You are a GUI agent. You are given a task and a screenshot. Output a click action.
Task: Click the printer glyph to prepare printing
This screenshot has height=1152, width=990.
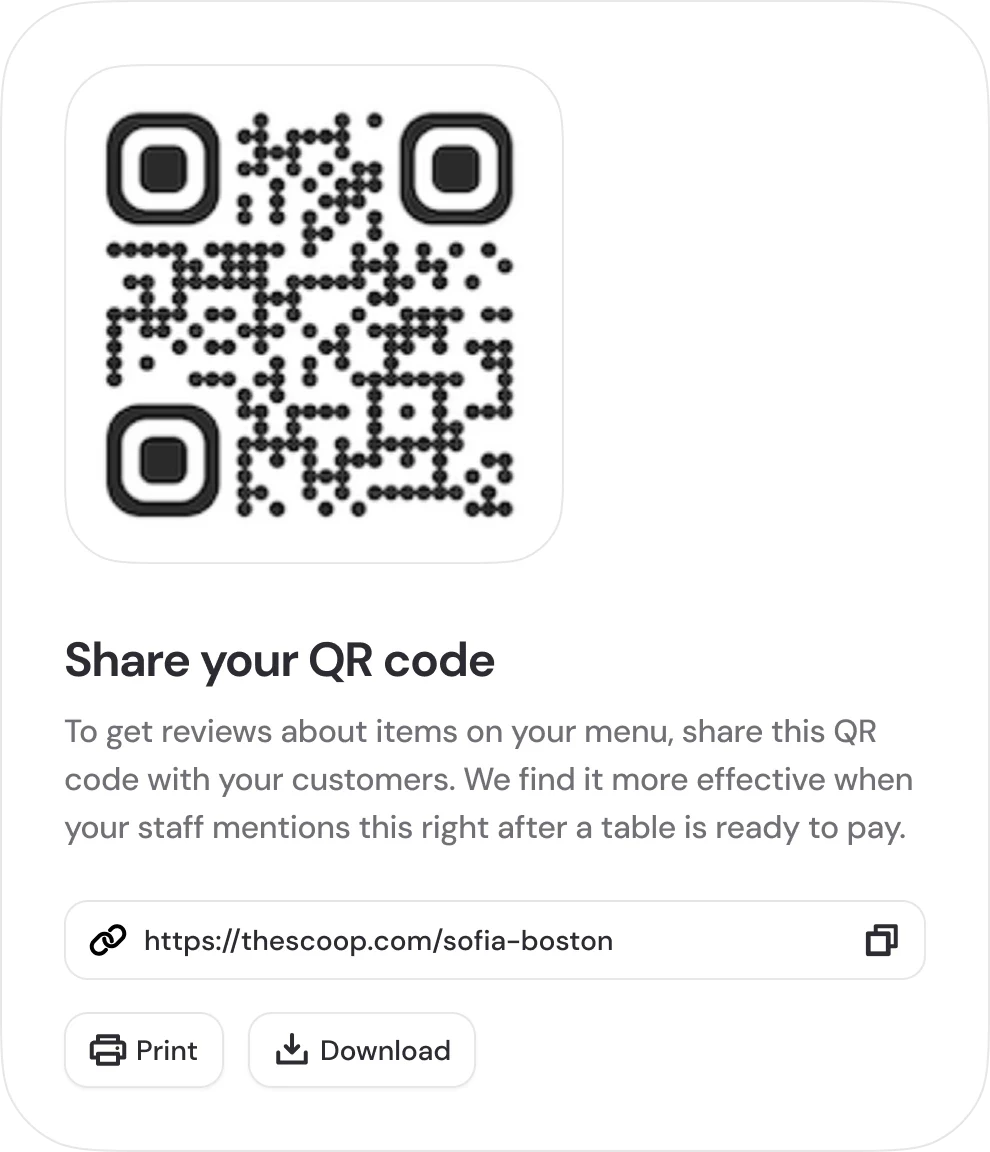110,1050
